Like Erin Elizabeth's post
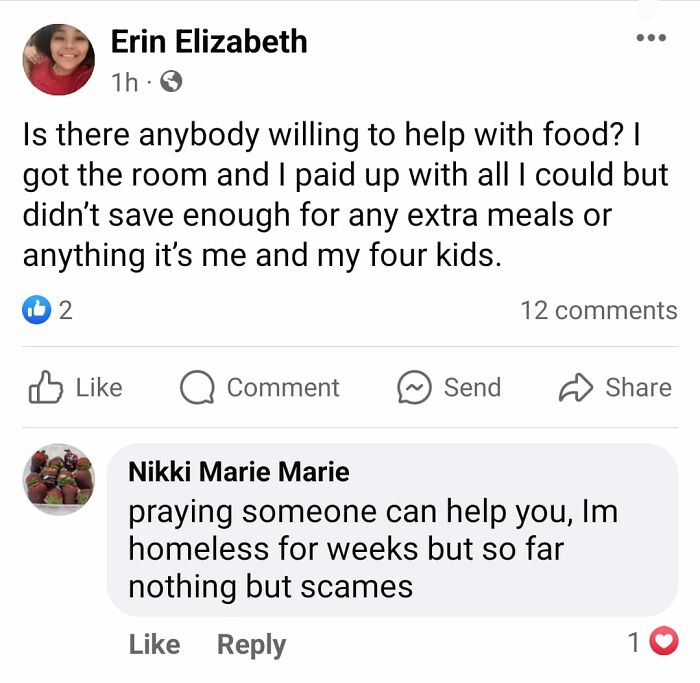The image size is (700, 683). point(76,387)
